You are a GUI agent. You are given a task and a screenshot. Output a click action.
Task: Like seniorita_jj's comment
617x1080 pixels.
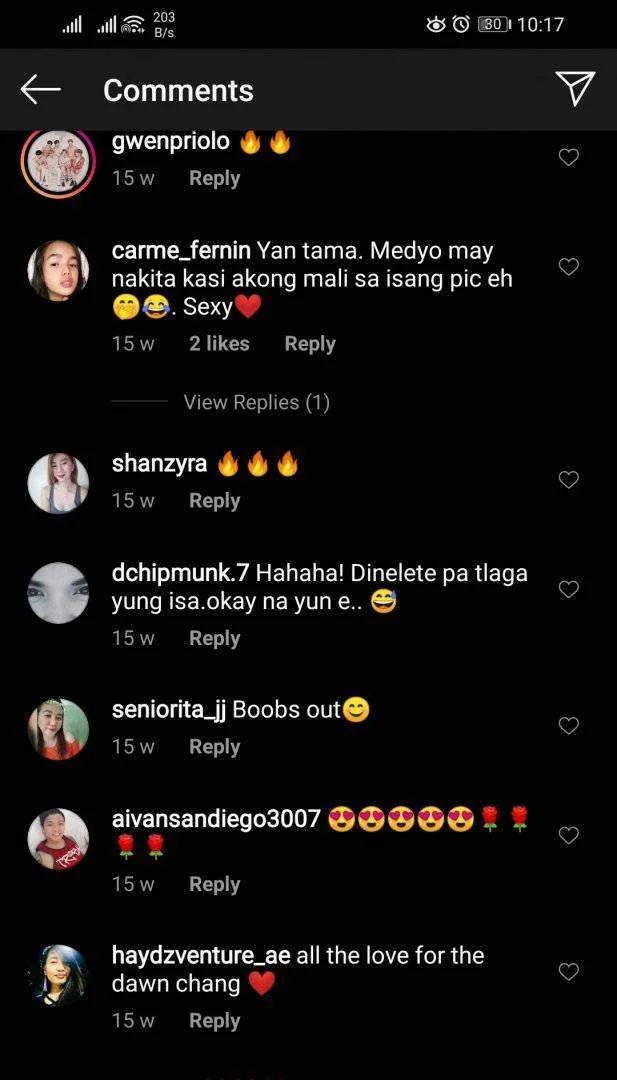[x=568, y=726]
